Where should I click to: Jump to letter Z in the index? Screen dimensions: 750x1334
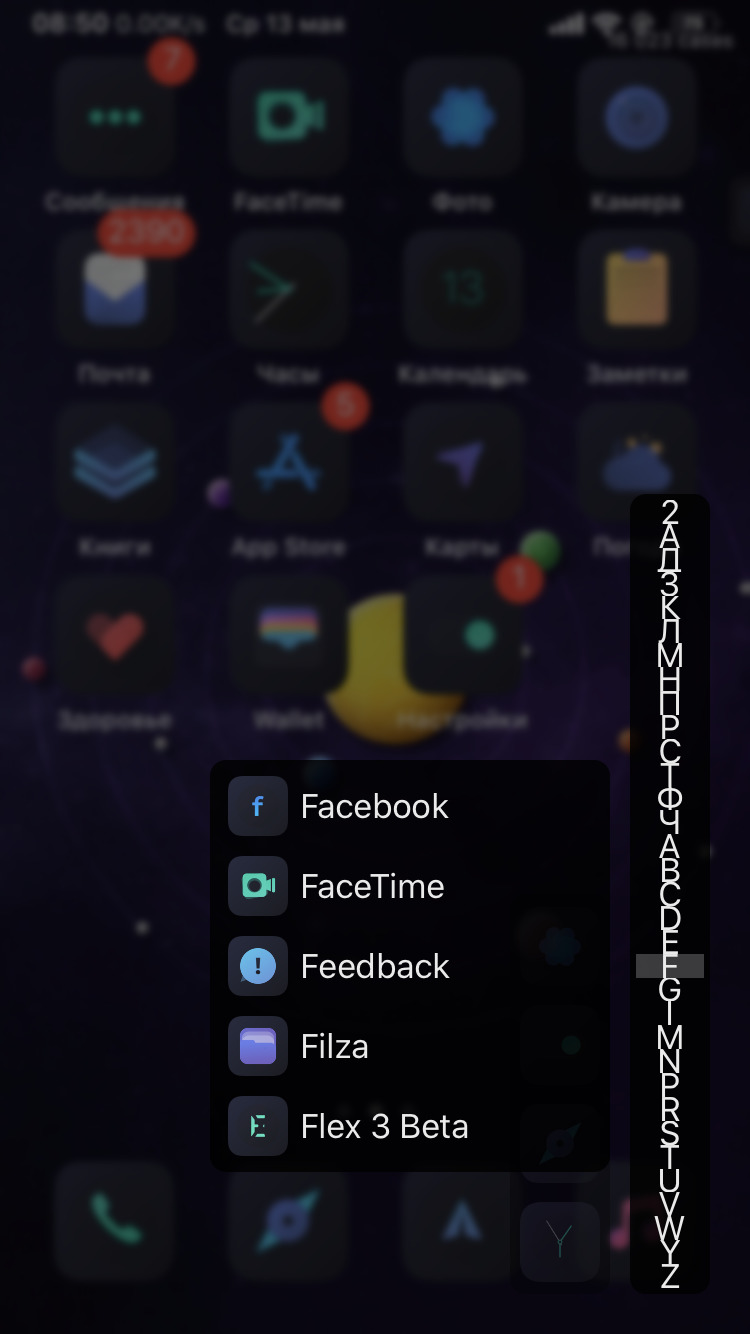click(670, 1276)
